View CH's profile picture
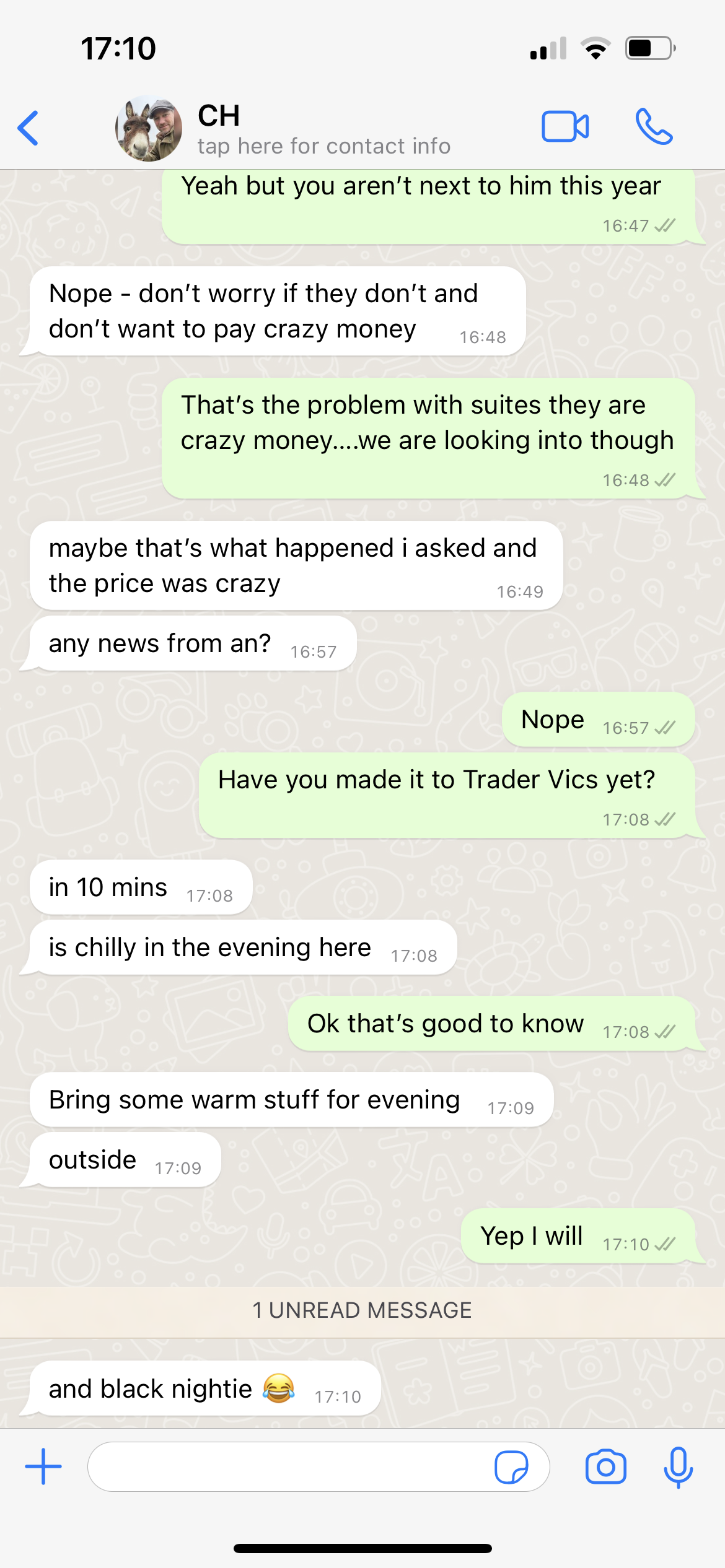Screen dimensions: 725x1568 149,128
